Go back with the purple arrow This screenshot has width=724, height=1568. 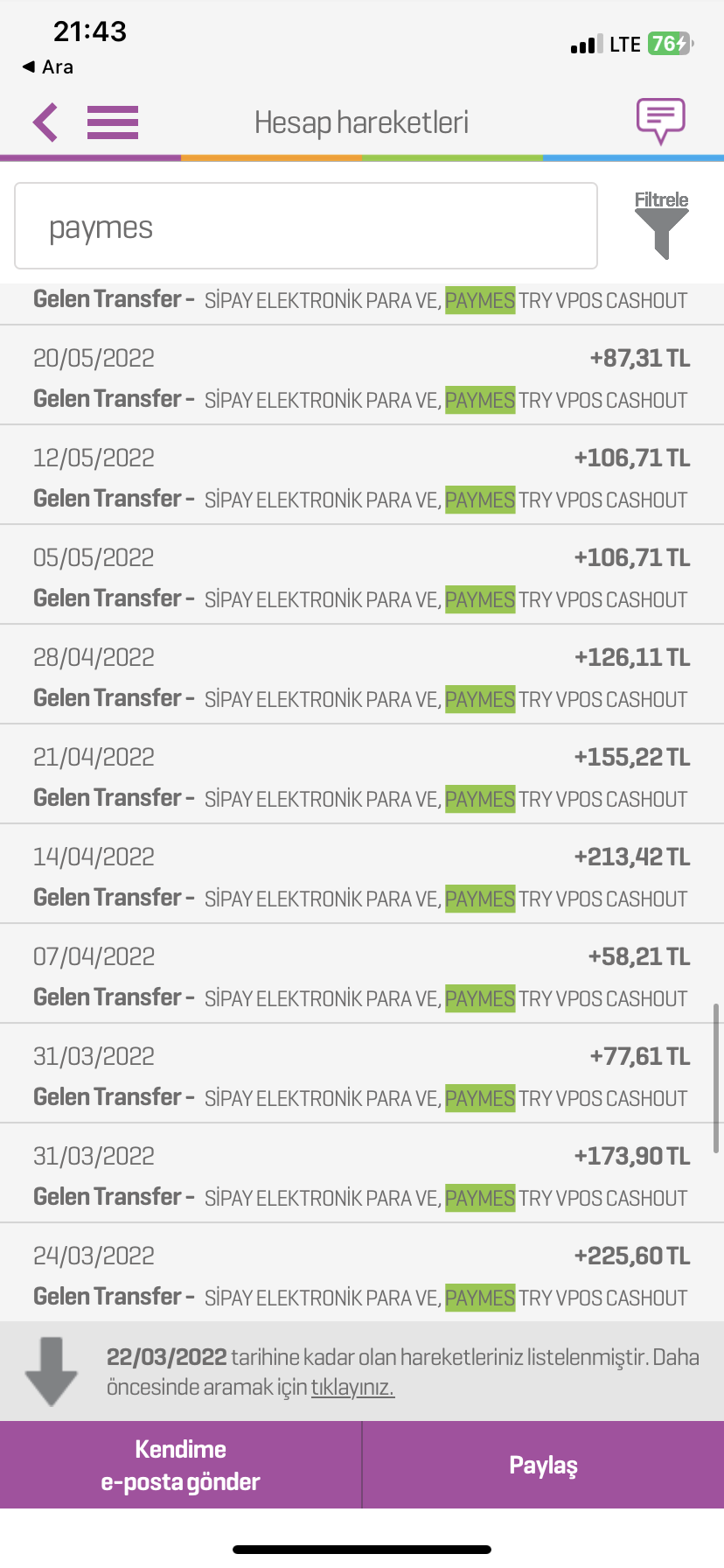coord(45,122)
